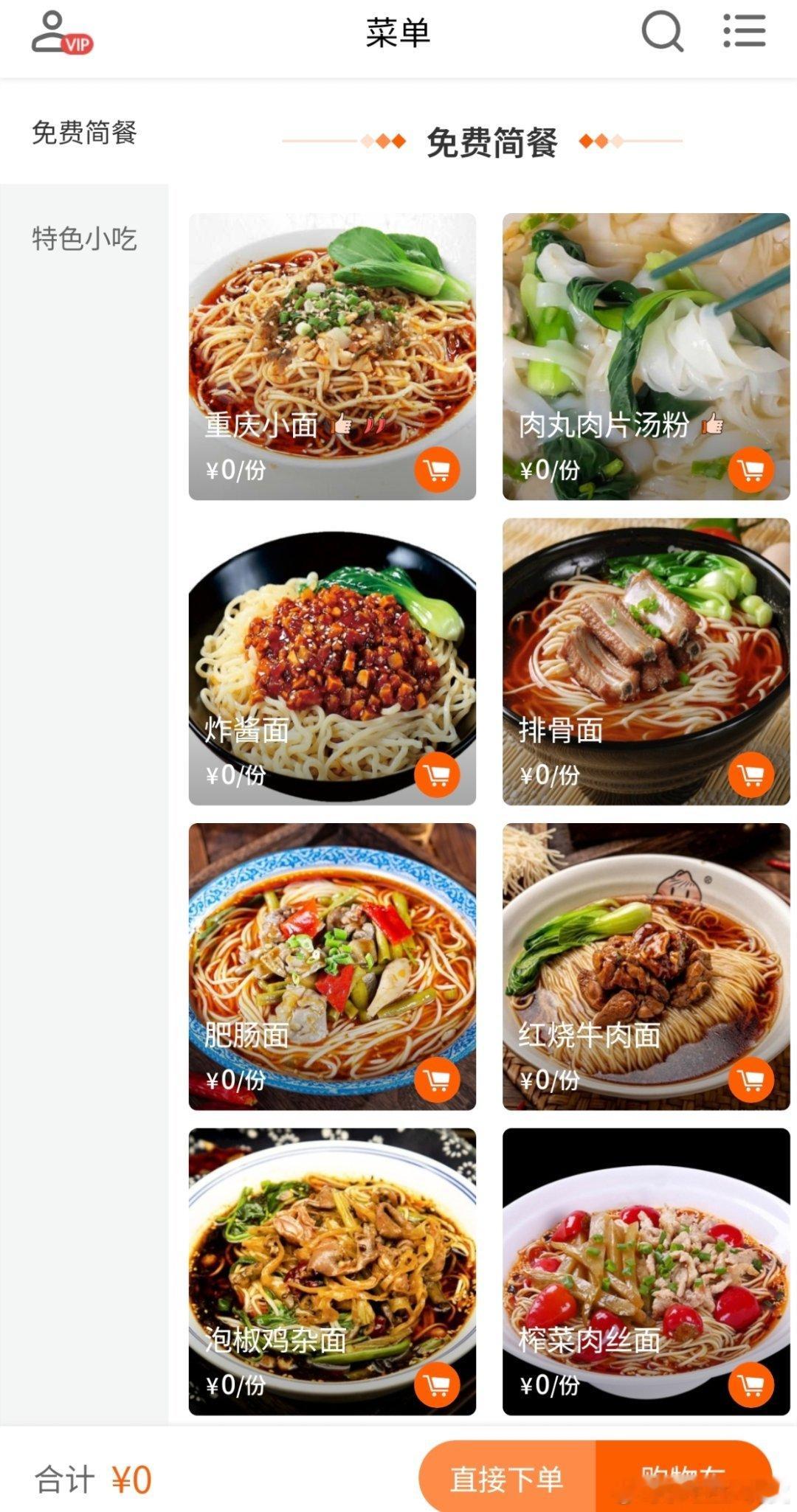This screenshot has width=797, height=1512.
Task: Tap the 直接下单 button
Action: point(507,1479)
